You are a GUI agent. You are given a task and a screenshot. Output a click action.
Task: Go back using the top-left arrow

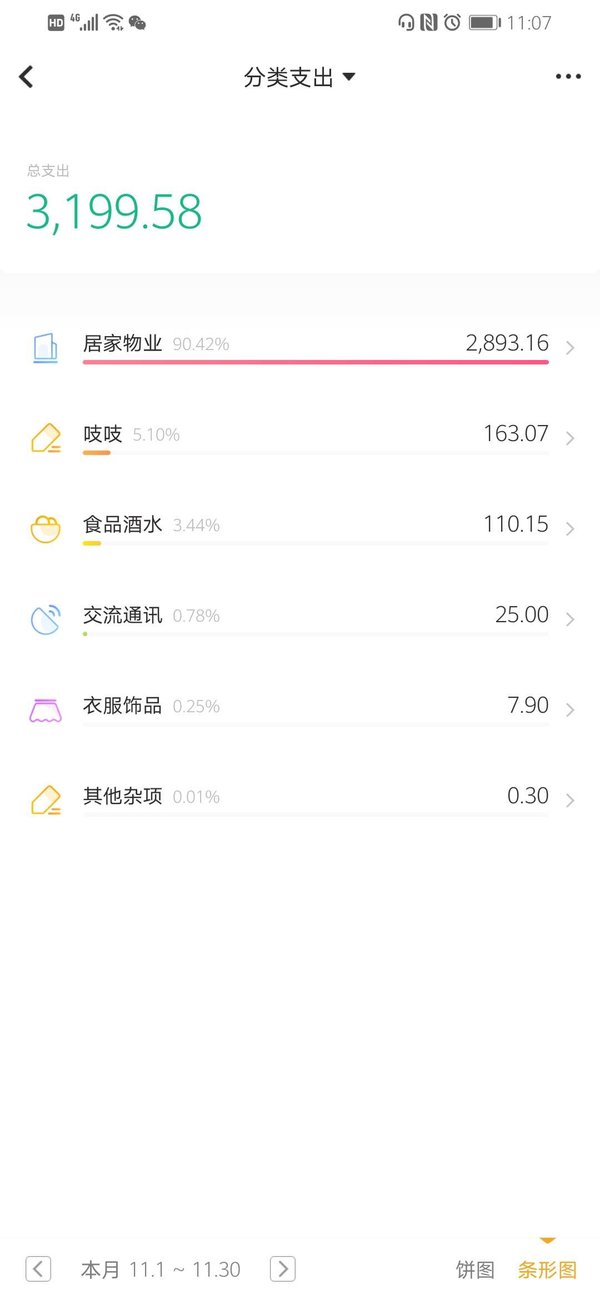coord(27,77)
